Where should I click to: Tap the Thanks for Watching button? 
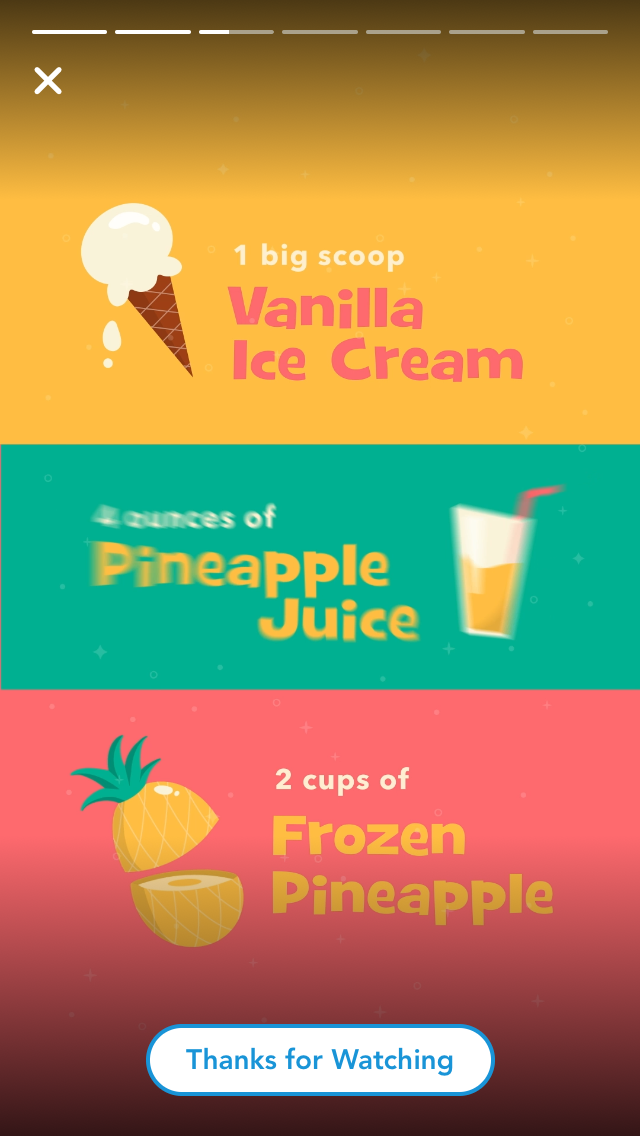[320, 1060]
